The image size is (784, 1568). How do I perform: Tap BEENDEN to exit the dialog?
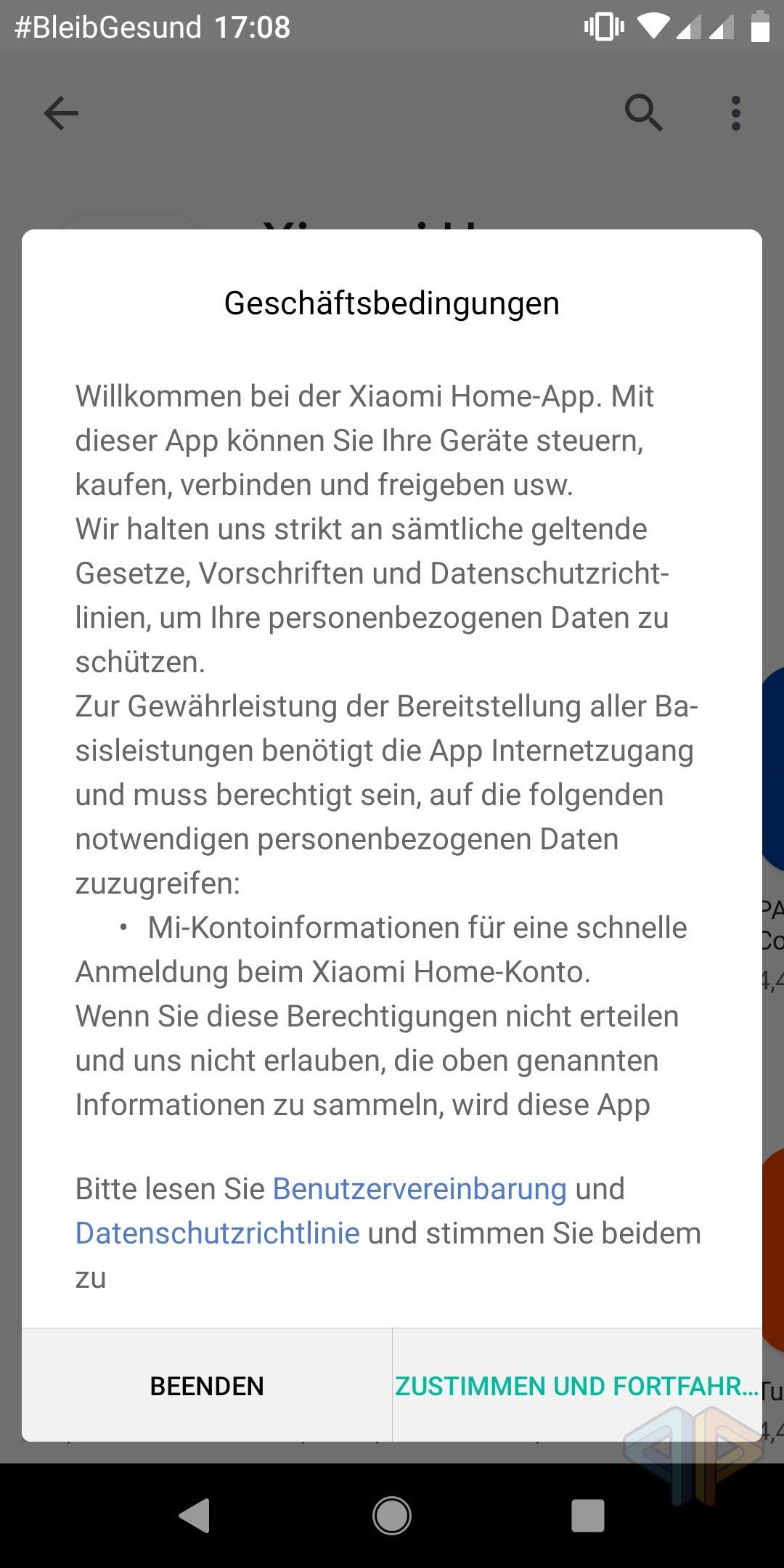click(207, 1385)
